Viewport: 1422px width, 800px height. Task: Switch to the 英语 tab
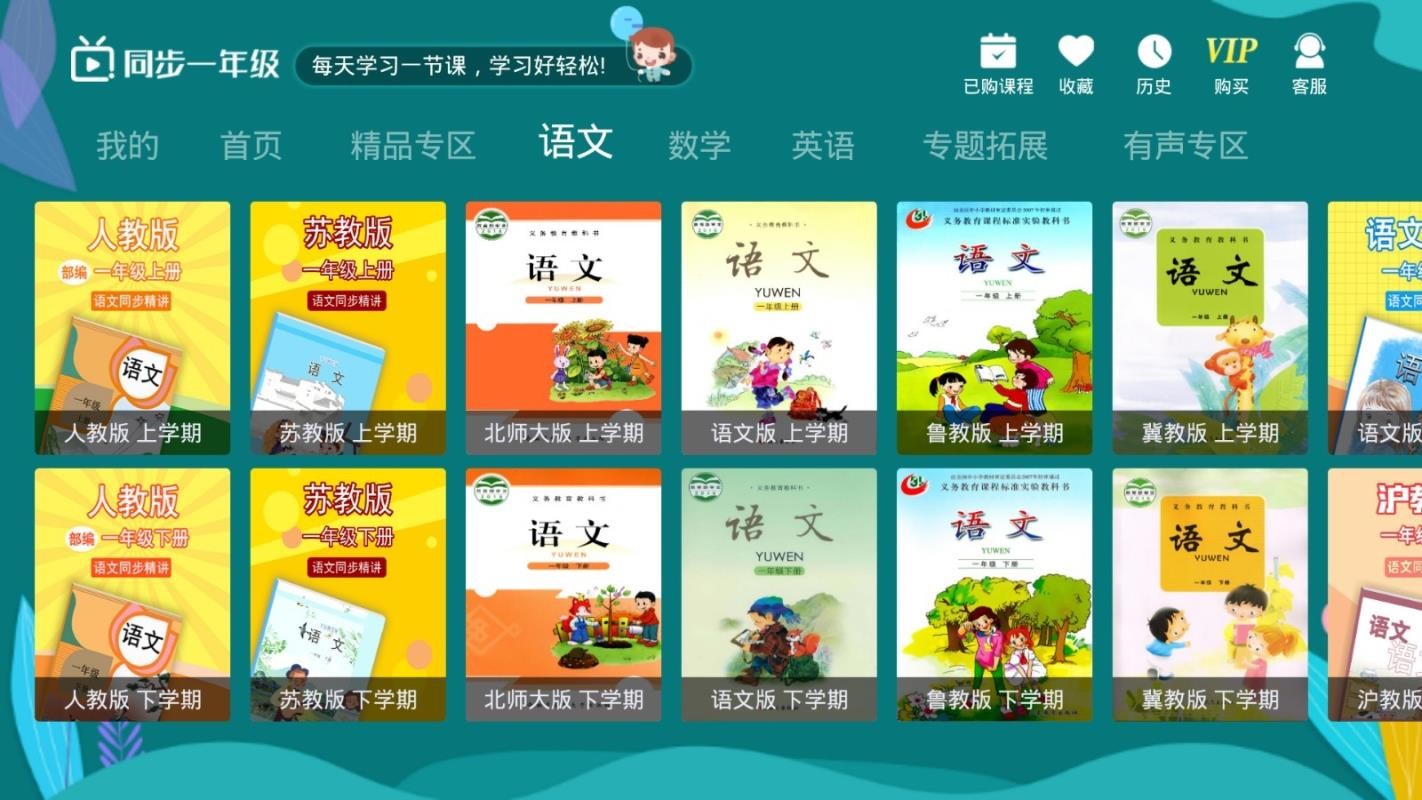point(823,146)
